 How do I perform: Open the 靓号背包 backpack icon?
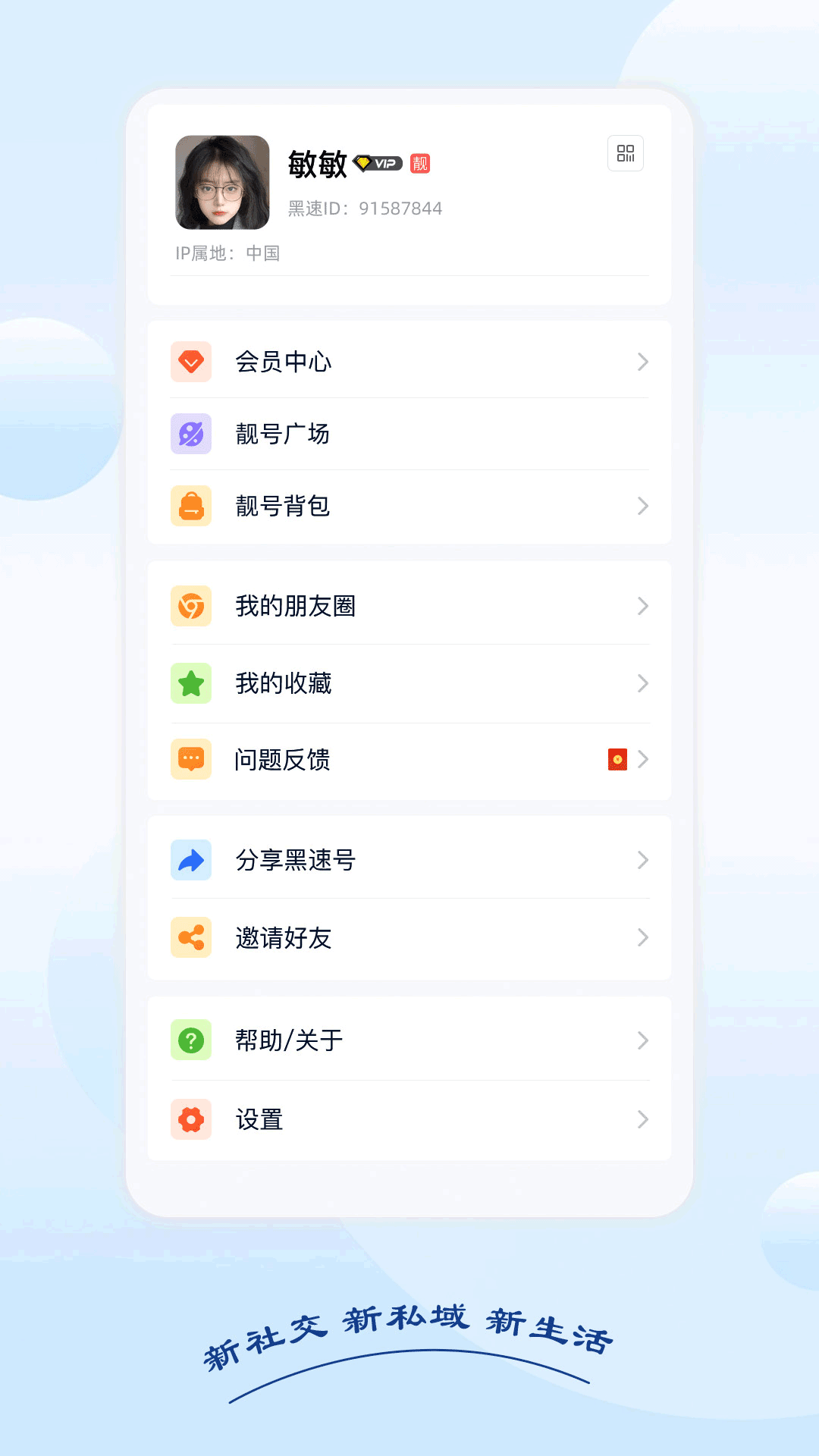pos(191,506)
